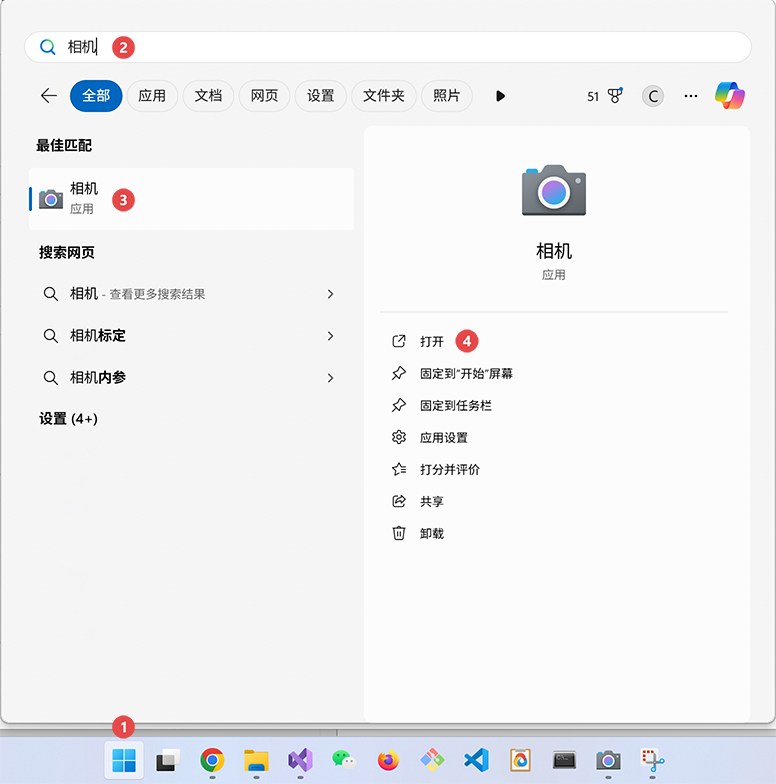
Task: Open 应用设置 for the camera
Action: [x=443, y=438]
